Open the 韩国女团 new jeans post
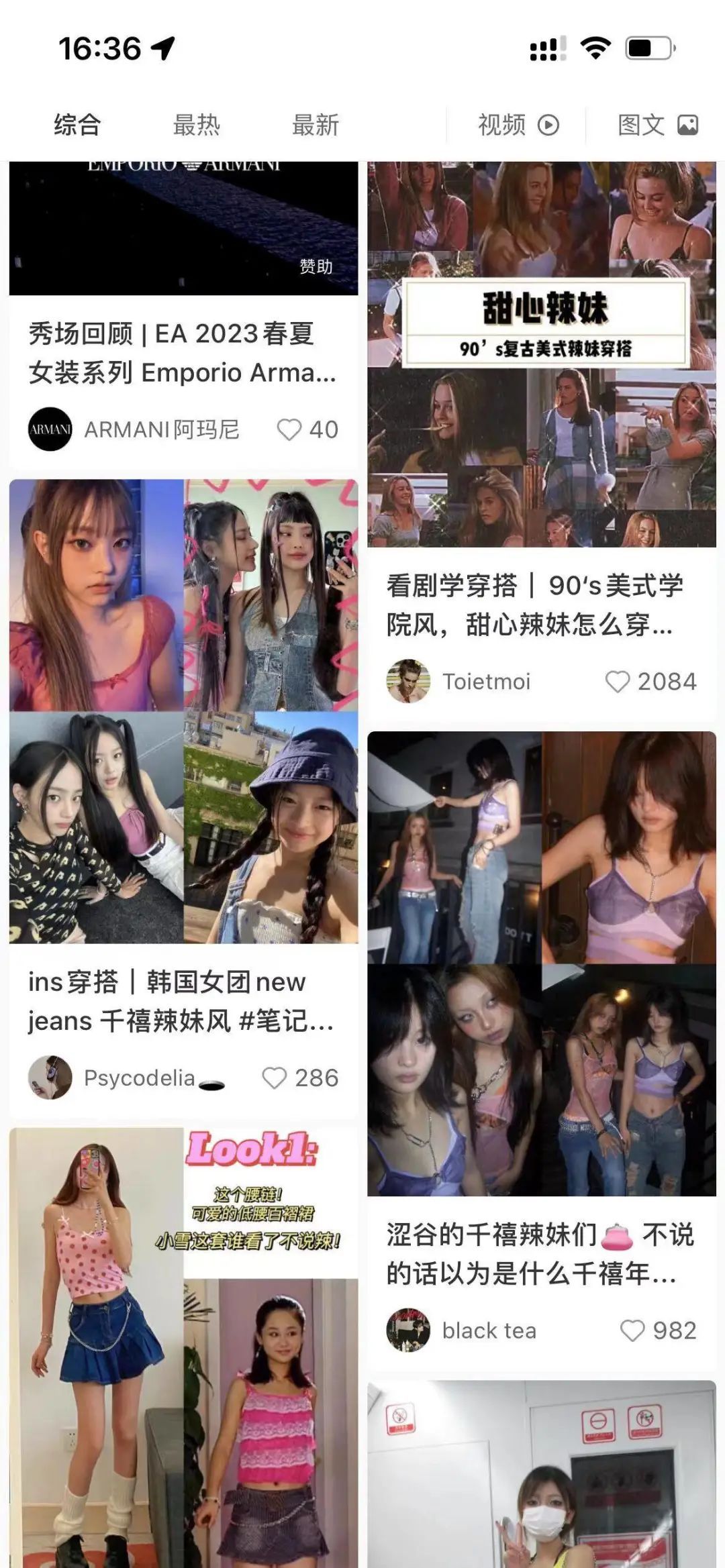Viewport: 725px width, 1568px height. (183, 711)
